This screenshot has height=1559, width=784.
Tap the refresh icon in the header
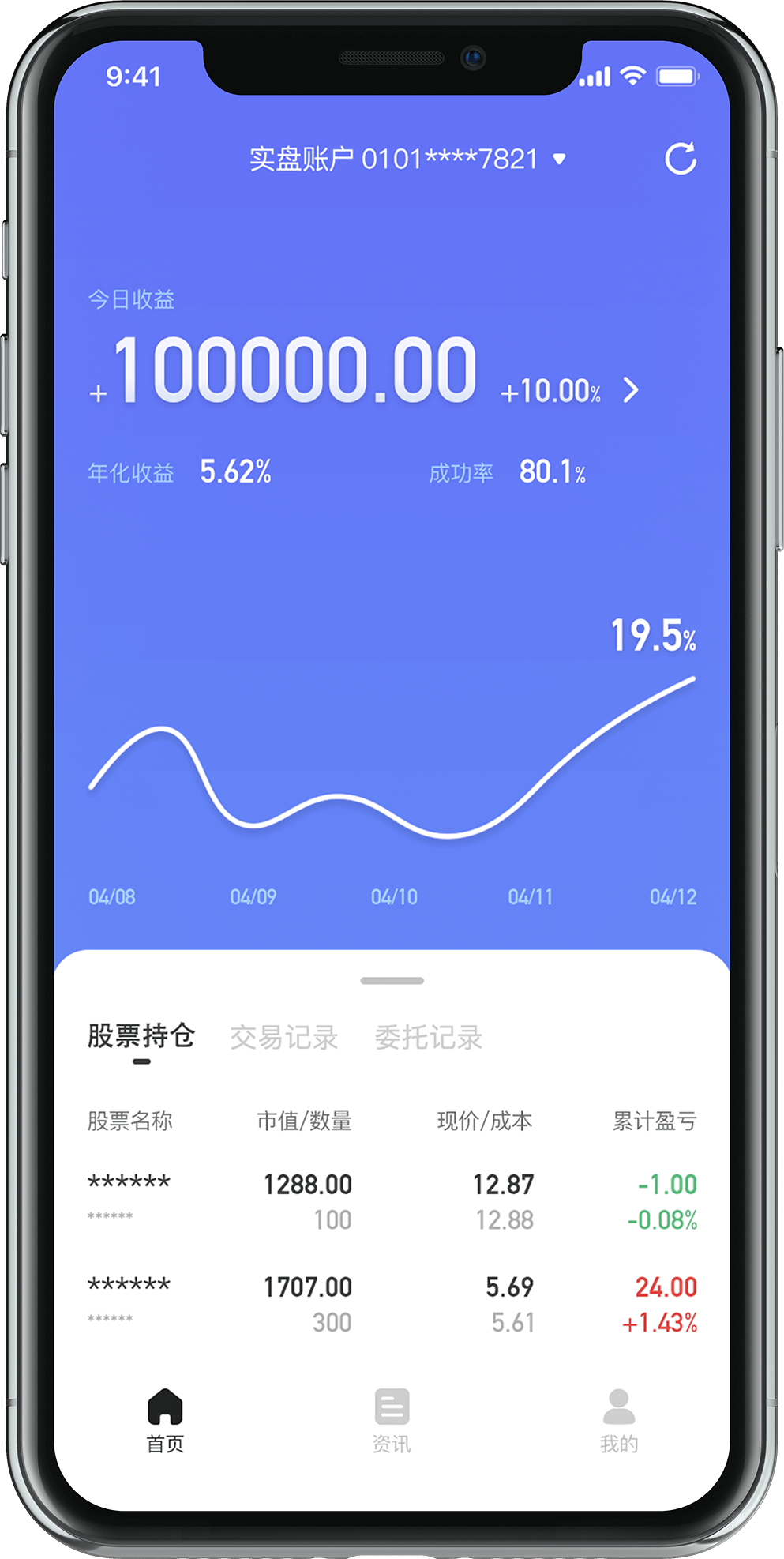coord(680,159)
